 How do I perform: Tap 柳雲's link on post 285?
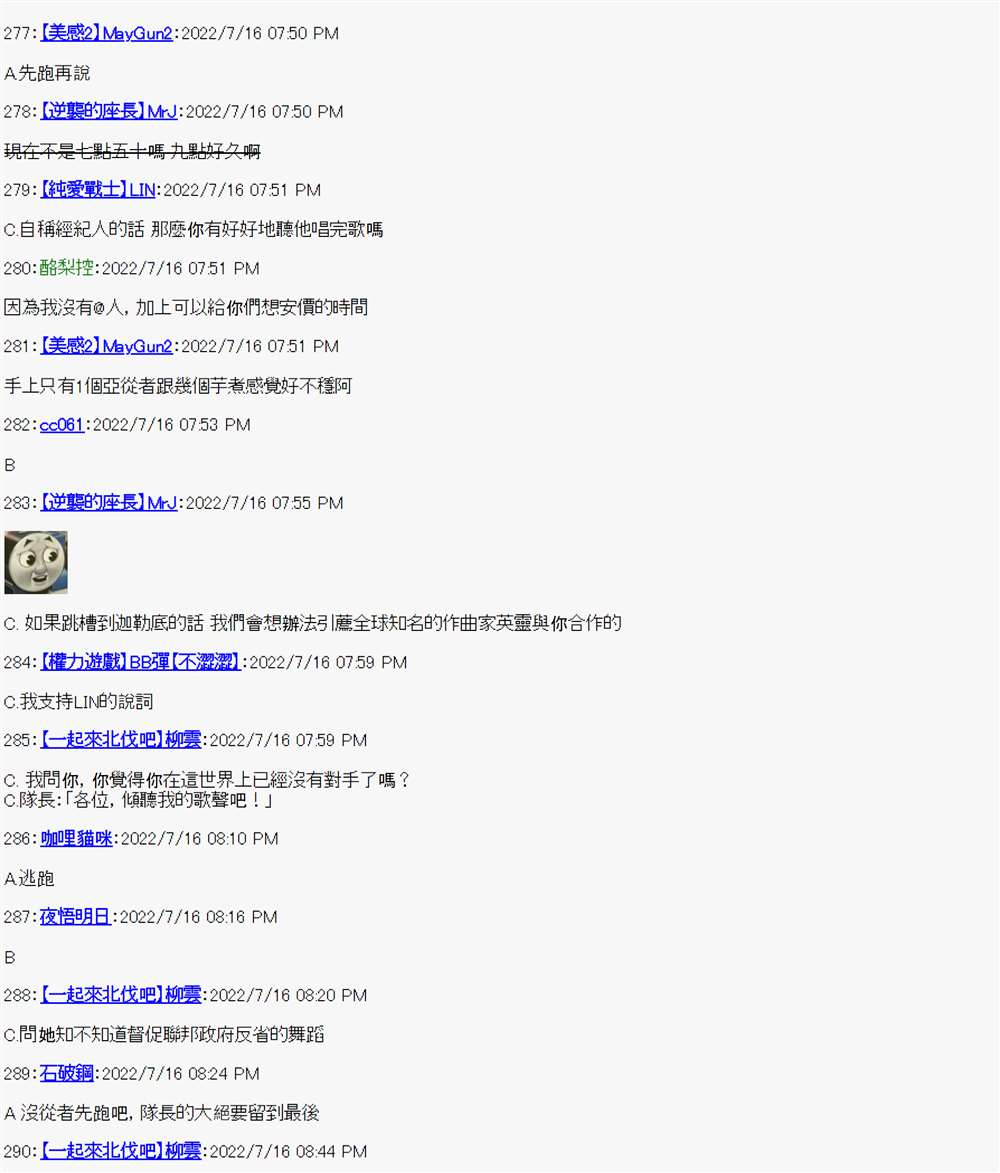[120, 740]
